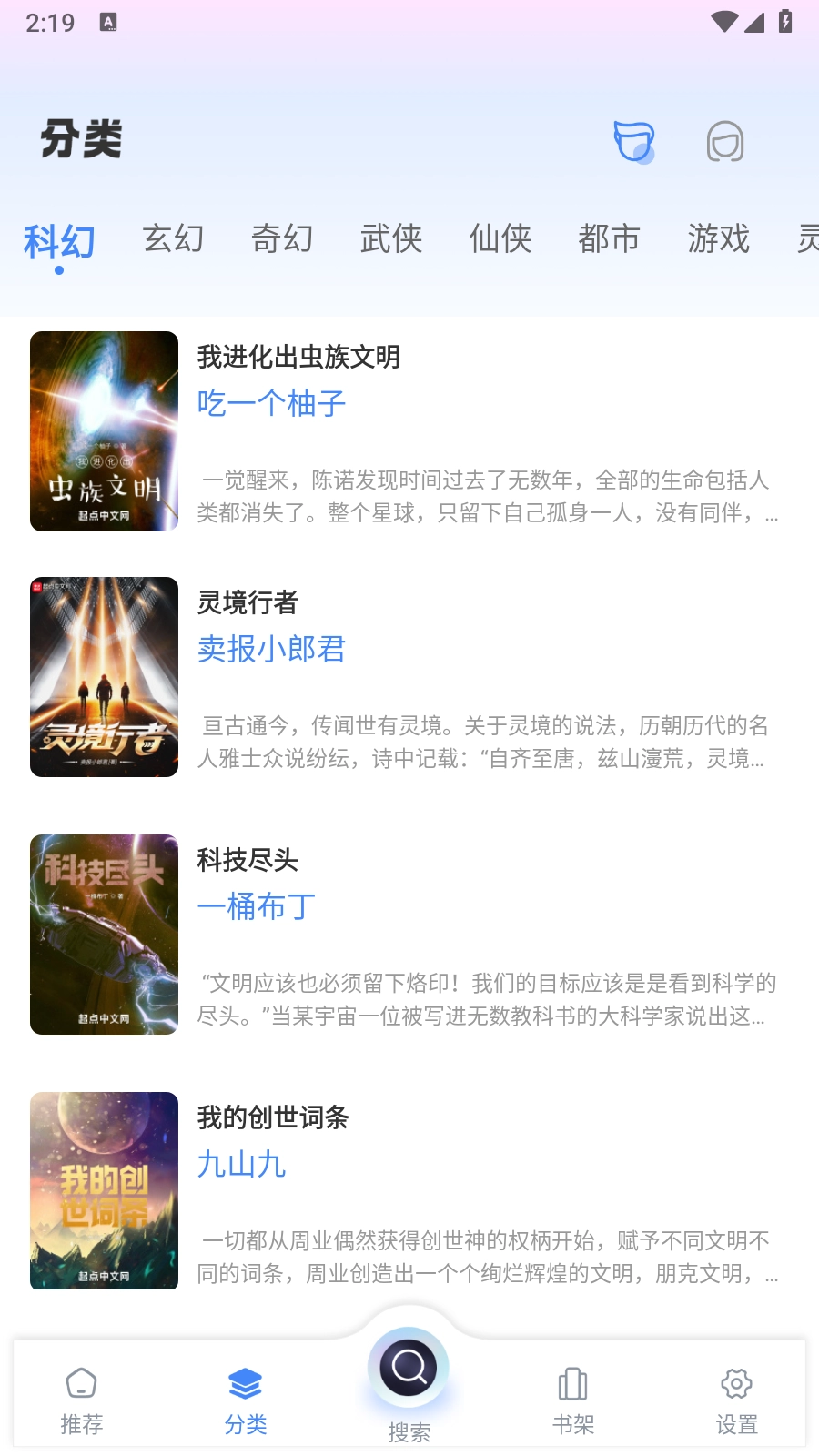Open the 搜索 search button

click(x=409, y=1370)
